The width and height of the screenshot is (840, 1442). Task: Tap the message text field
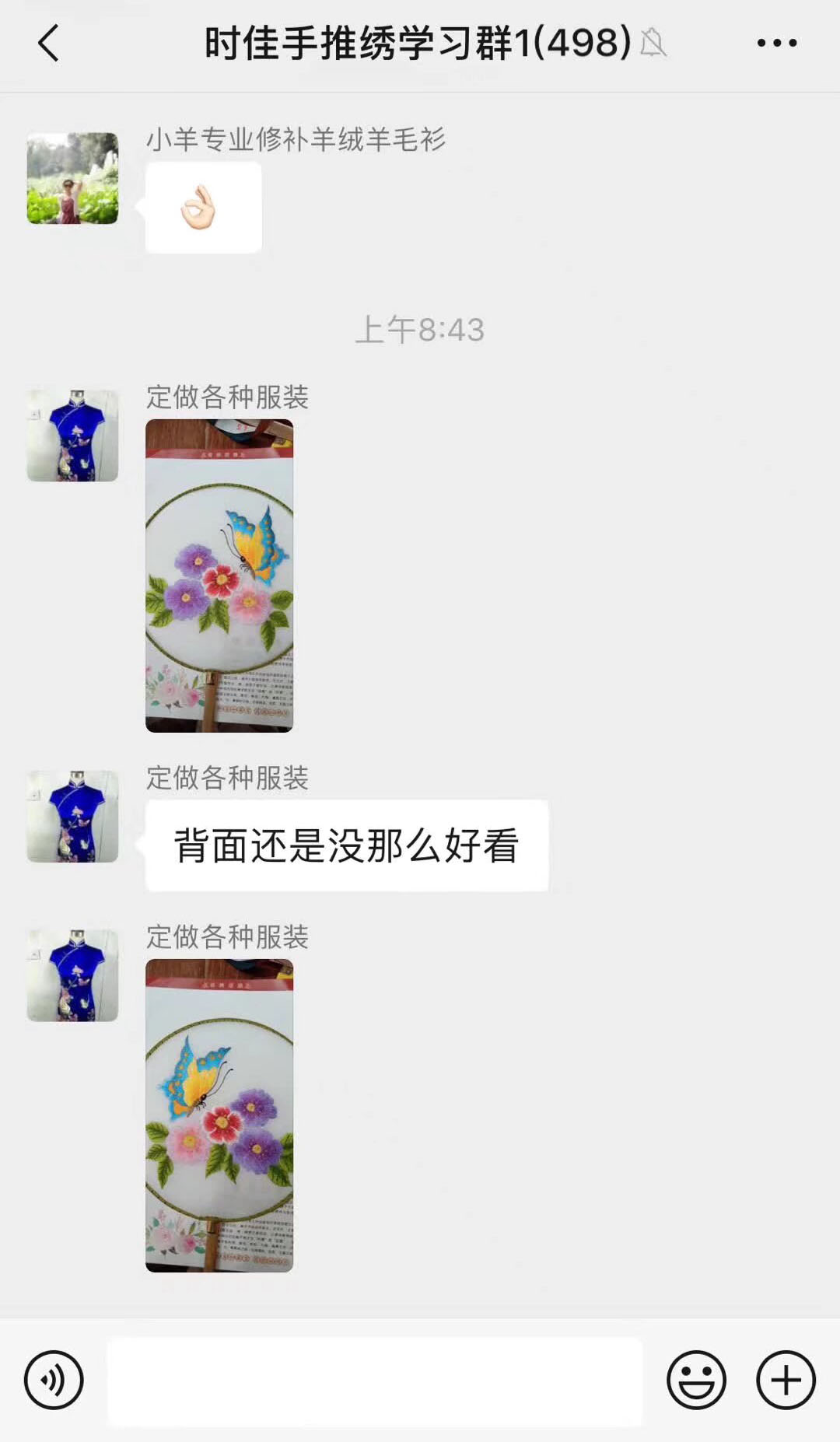[x=375, y=1381]
